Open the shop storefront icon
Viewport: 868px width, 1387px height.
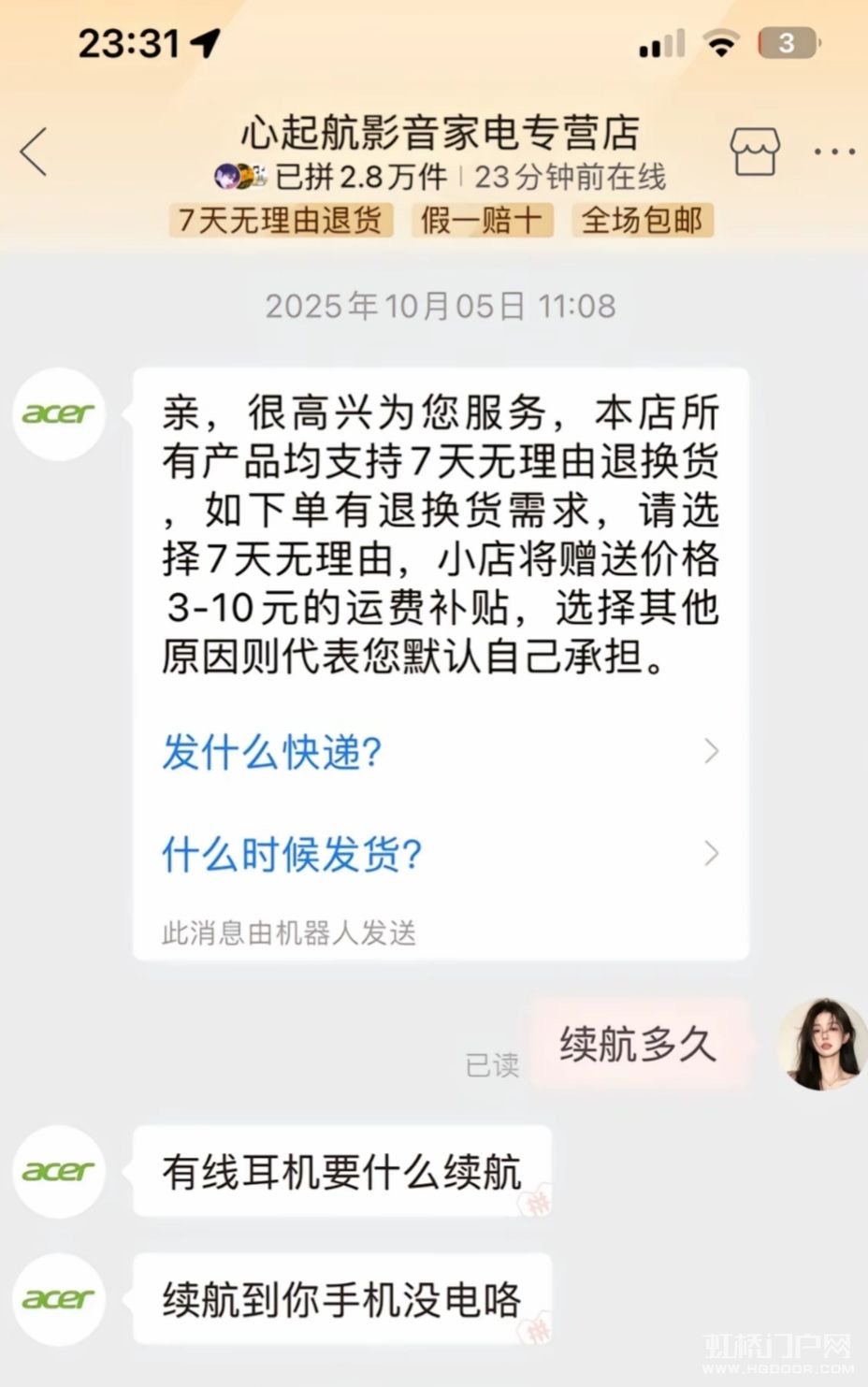[x=754, y=152]
